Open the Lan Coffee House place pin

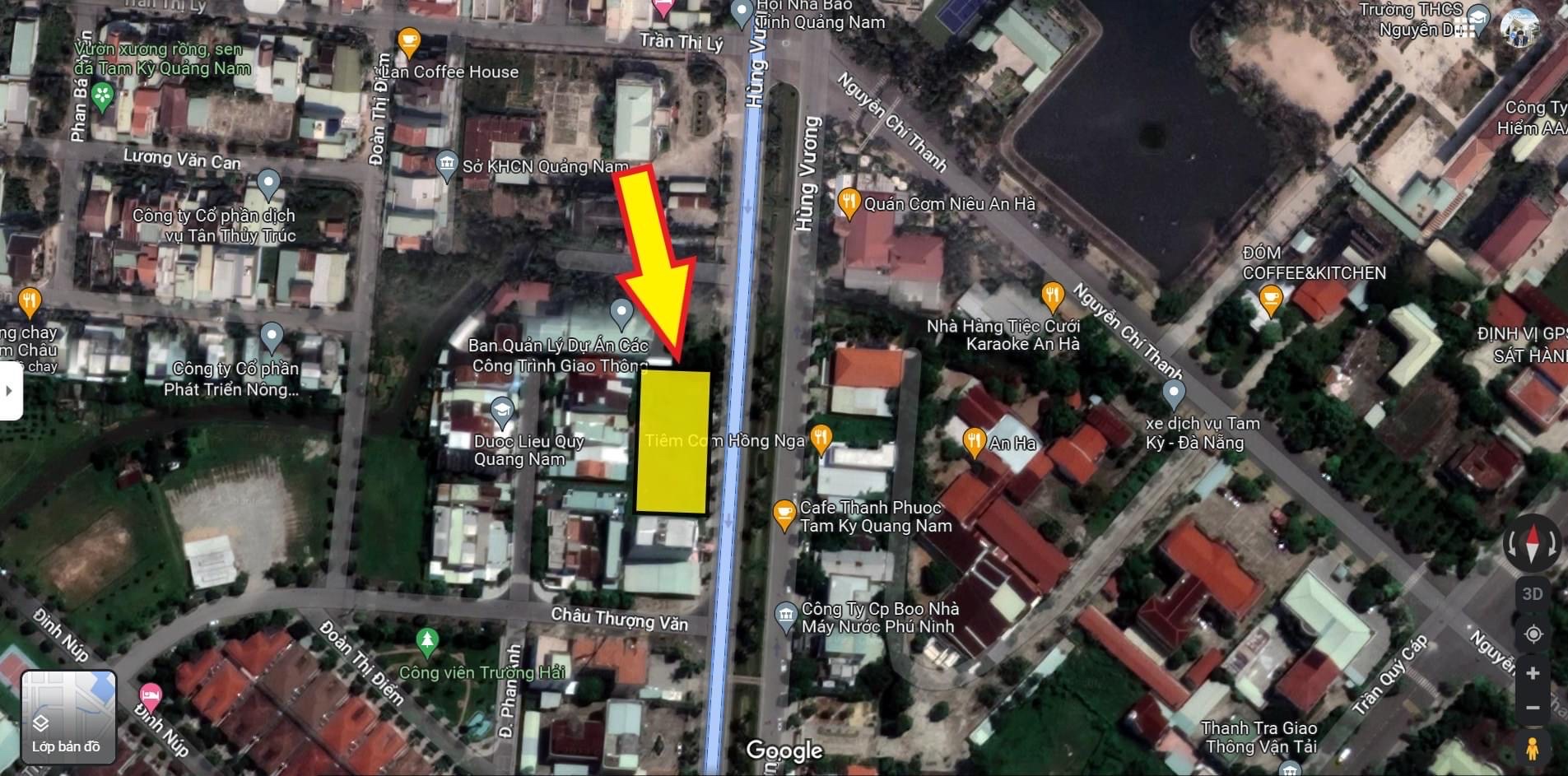tap(409, 41)
